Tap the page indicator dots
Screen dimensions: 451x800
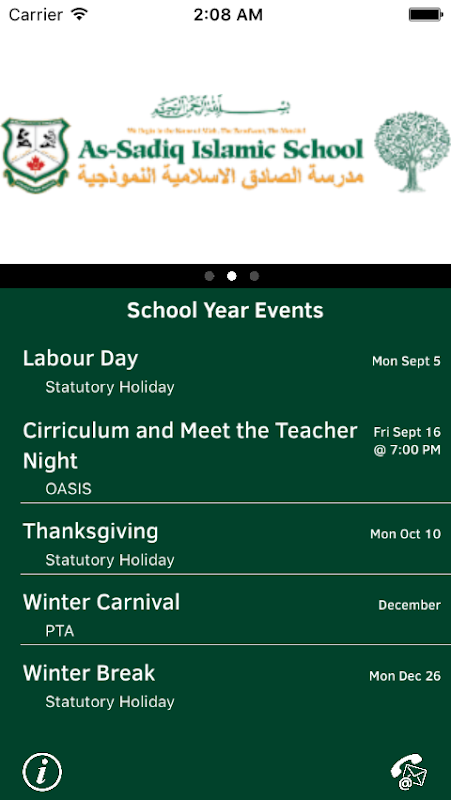[x=232, y=276]
